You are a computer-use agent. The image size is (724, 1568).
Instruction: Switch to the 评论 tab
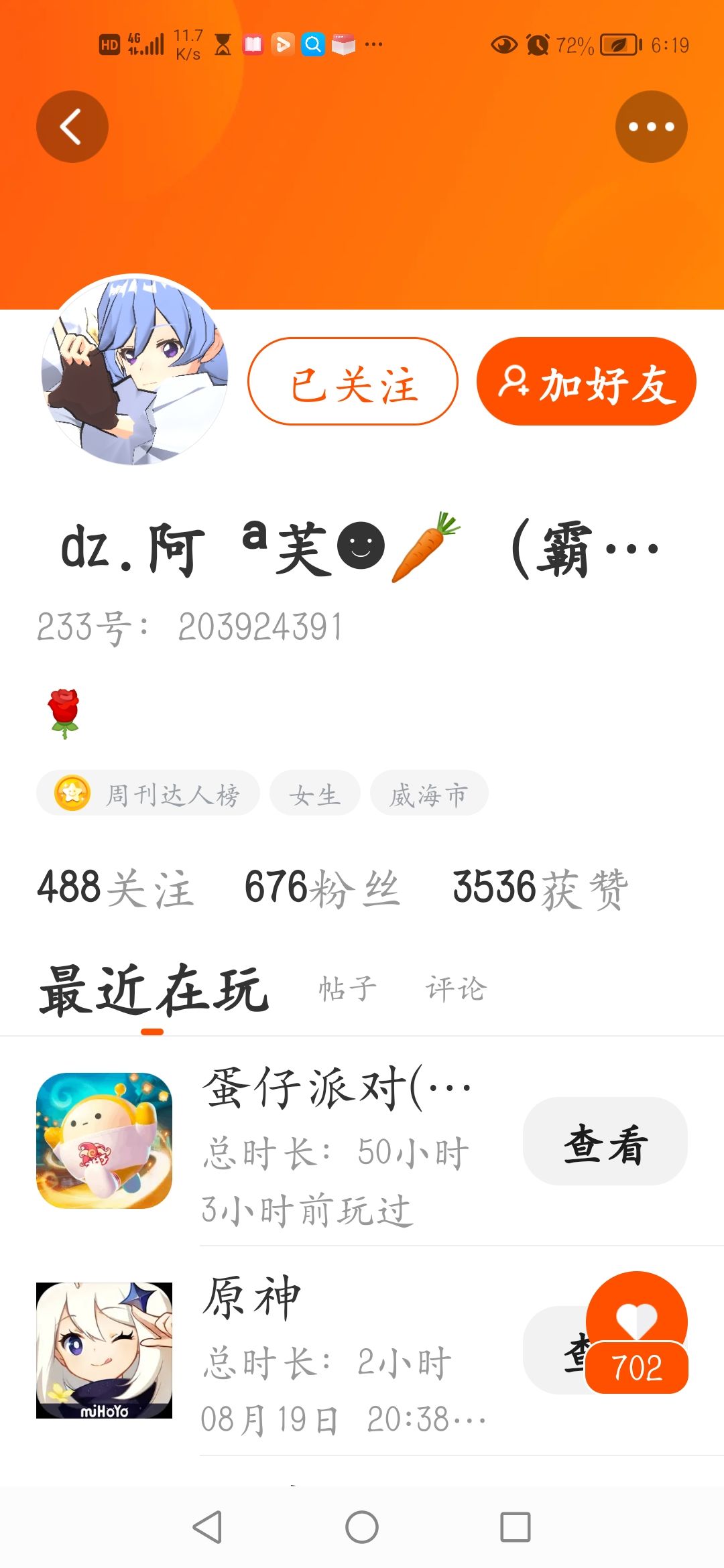(456, 988)
